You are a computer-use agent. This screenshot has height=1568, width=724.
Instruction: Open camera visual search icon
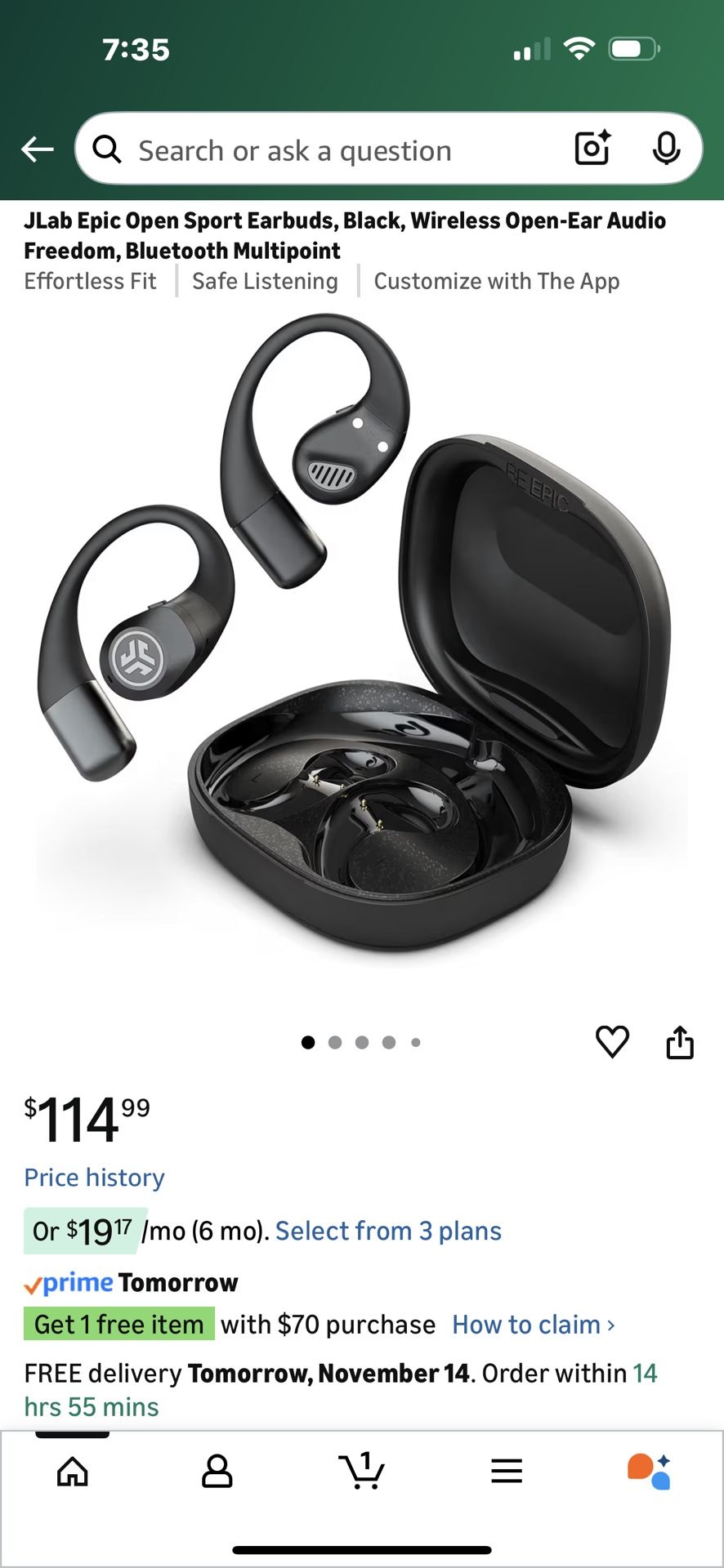tap(592, 148)
